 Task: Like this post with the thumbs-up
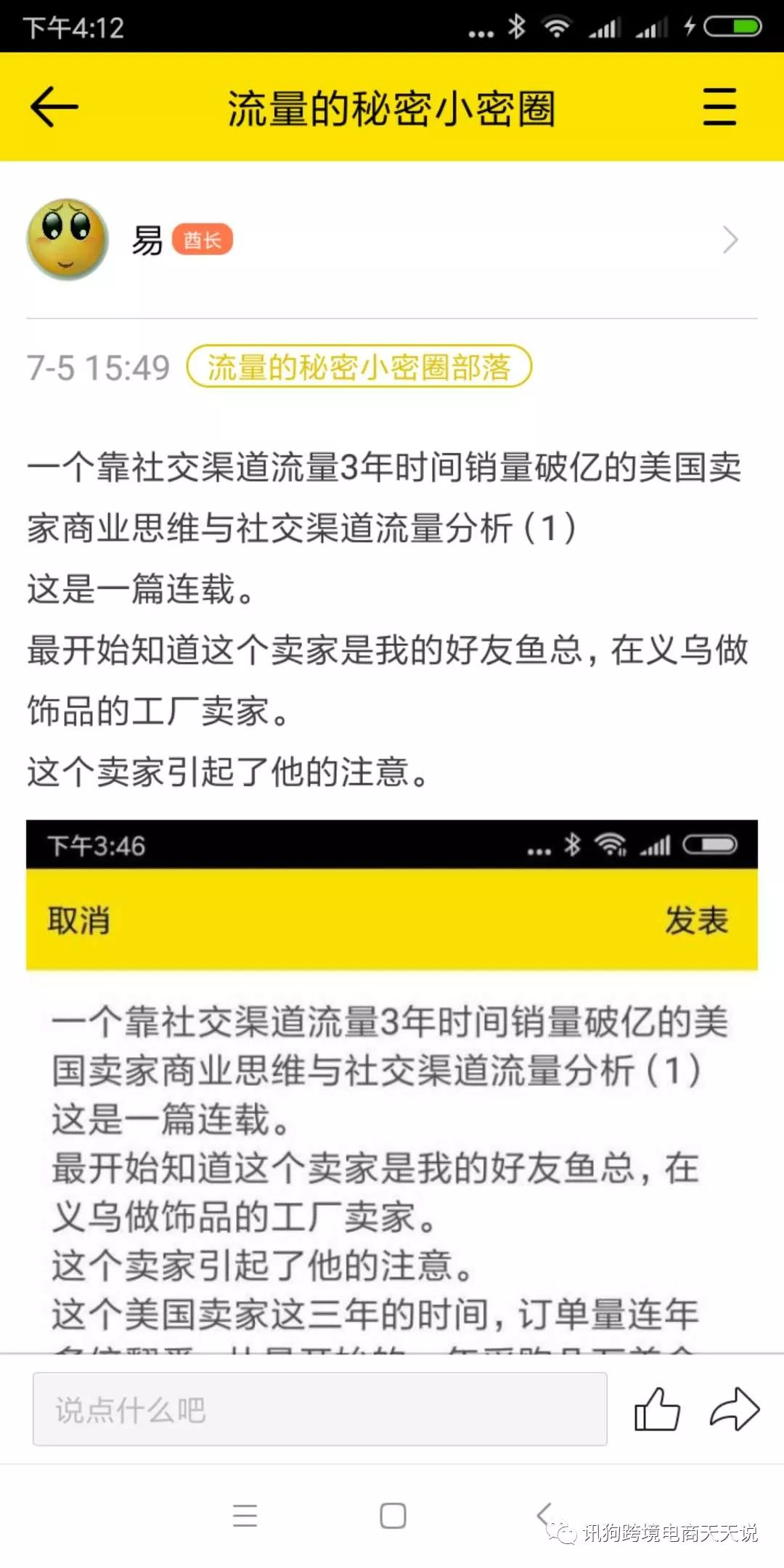[657, 1409]
